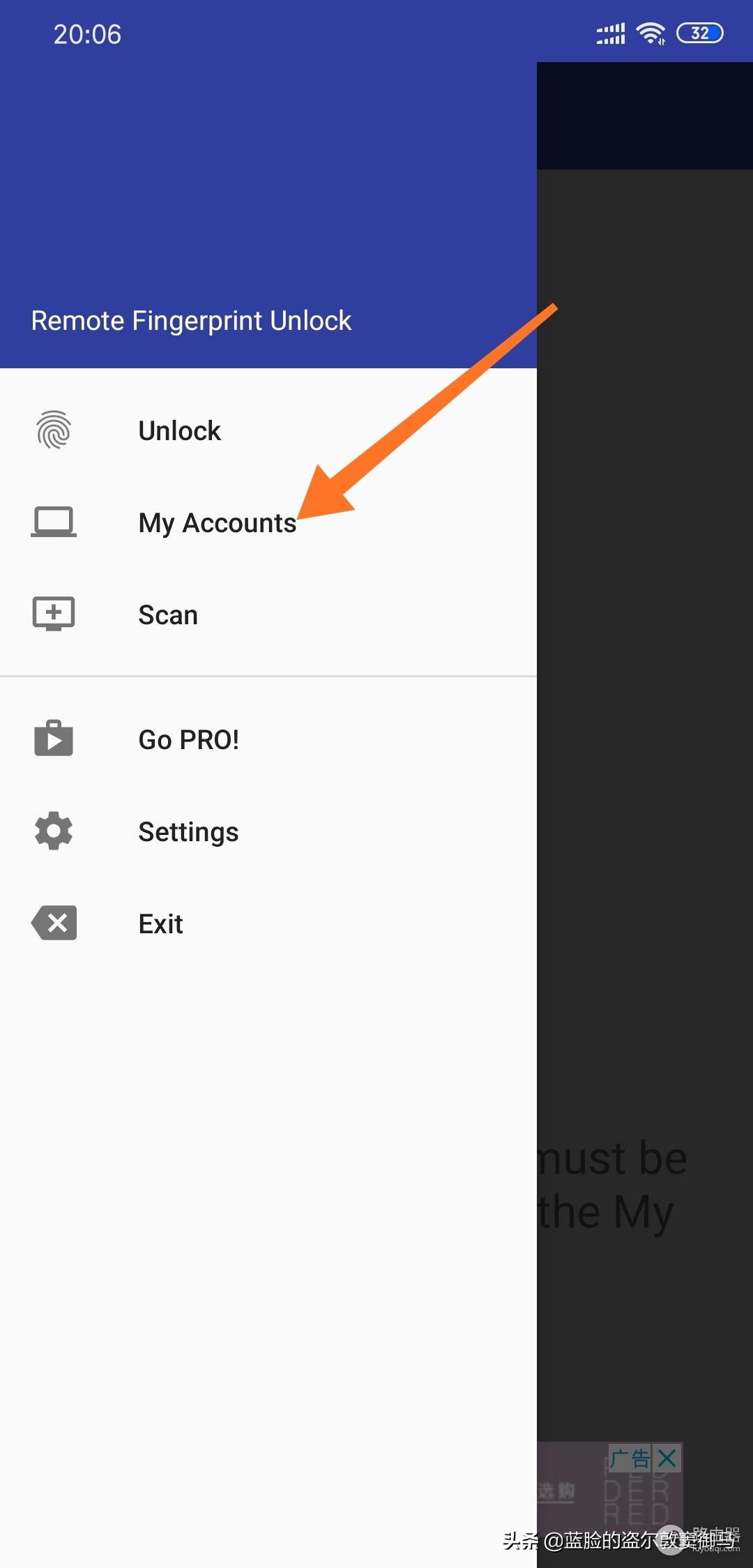The width and height of the screenshot is (753, 1568).
Task: Close the ad banner with X
Action: click(667, 1458)
